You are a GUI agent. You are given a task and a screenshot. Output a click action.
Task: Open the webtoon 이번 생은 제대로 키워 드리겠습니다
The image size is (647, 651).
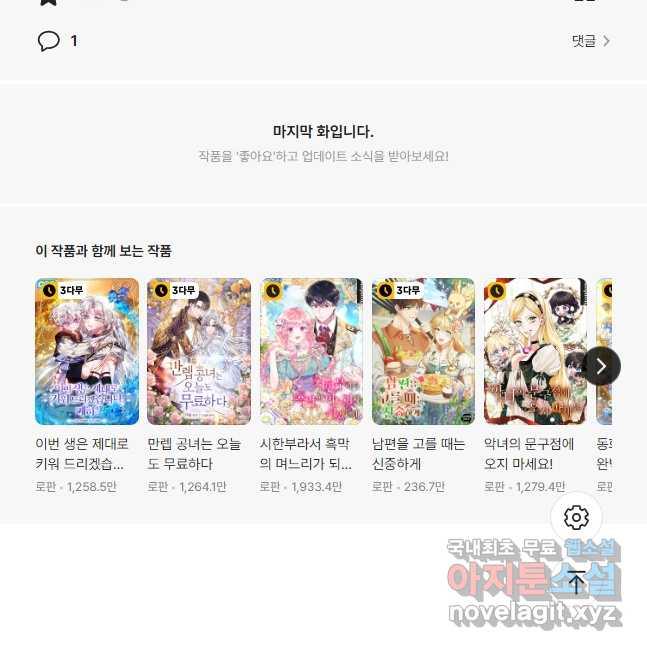pos(87,351)
